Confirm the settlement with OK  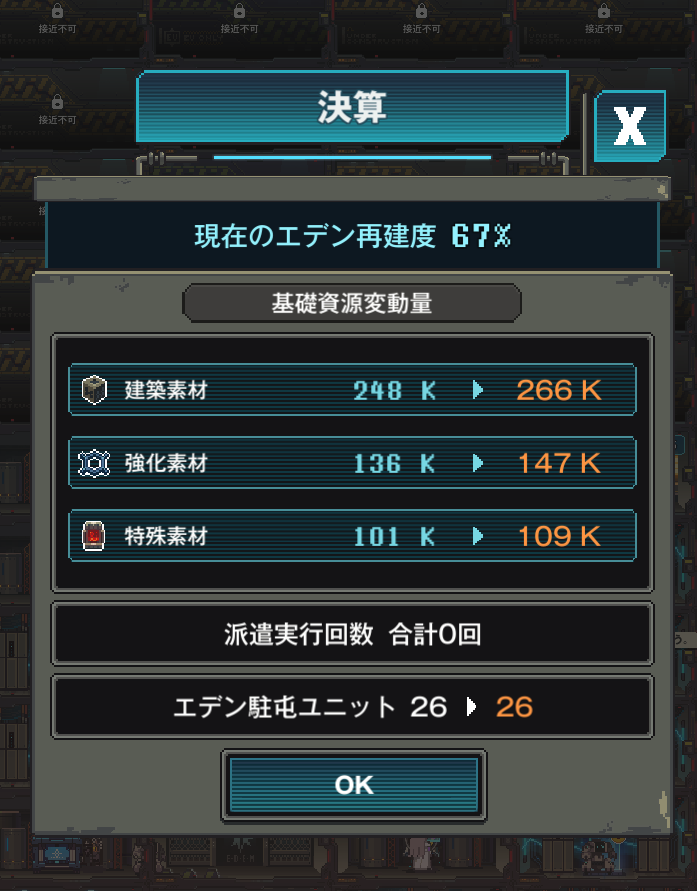354,785
